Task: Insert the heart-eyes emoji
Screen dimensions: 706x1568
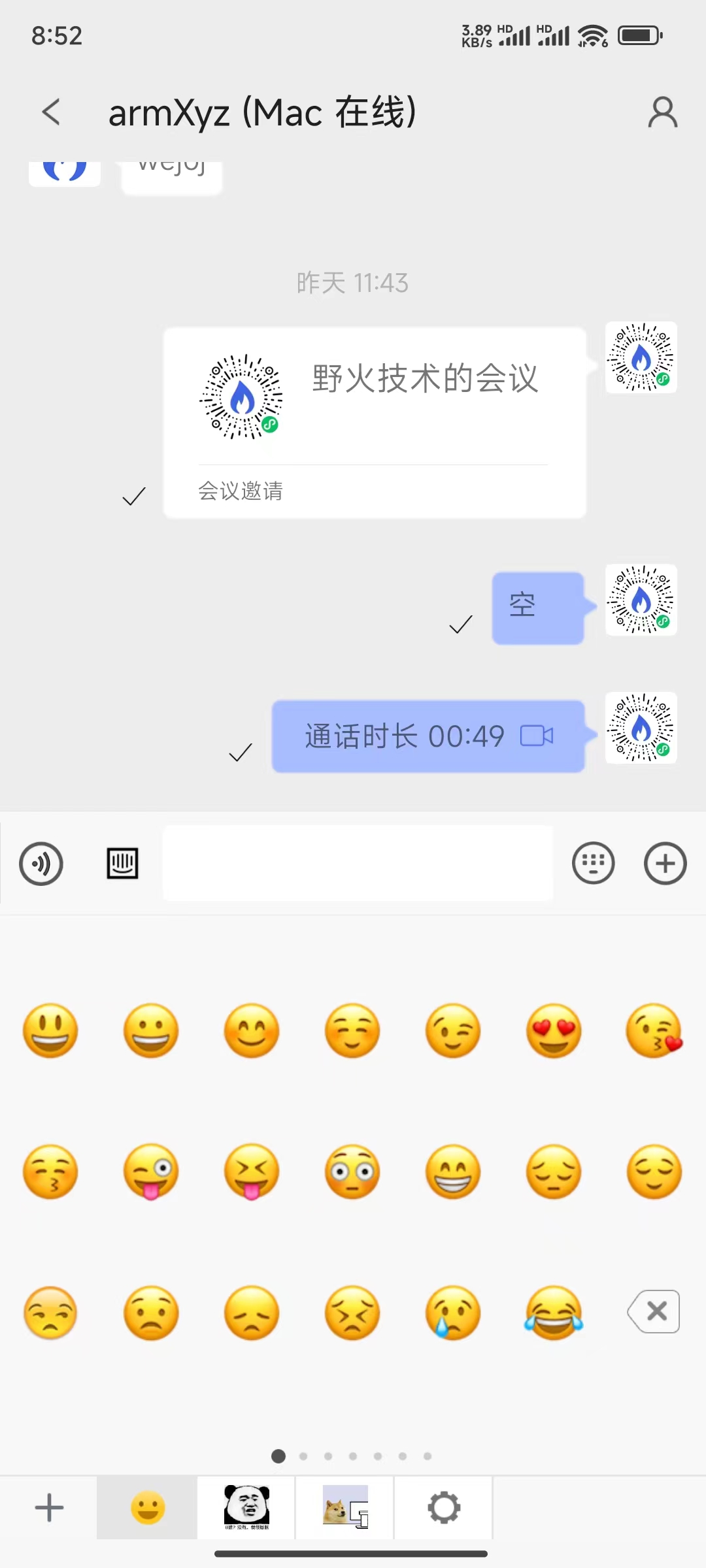Action: pos(553,1031)
